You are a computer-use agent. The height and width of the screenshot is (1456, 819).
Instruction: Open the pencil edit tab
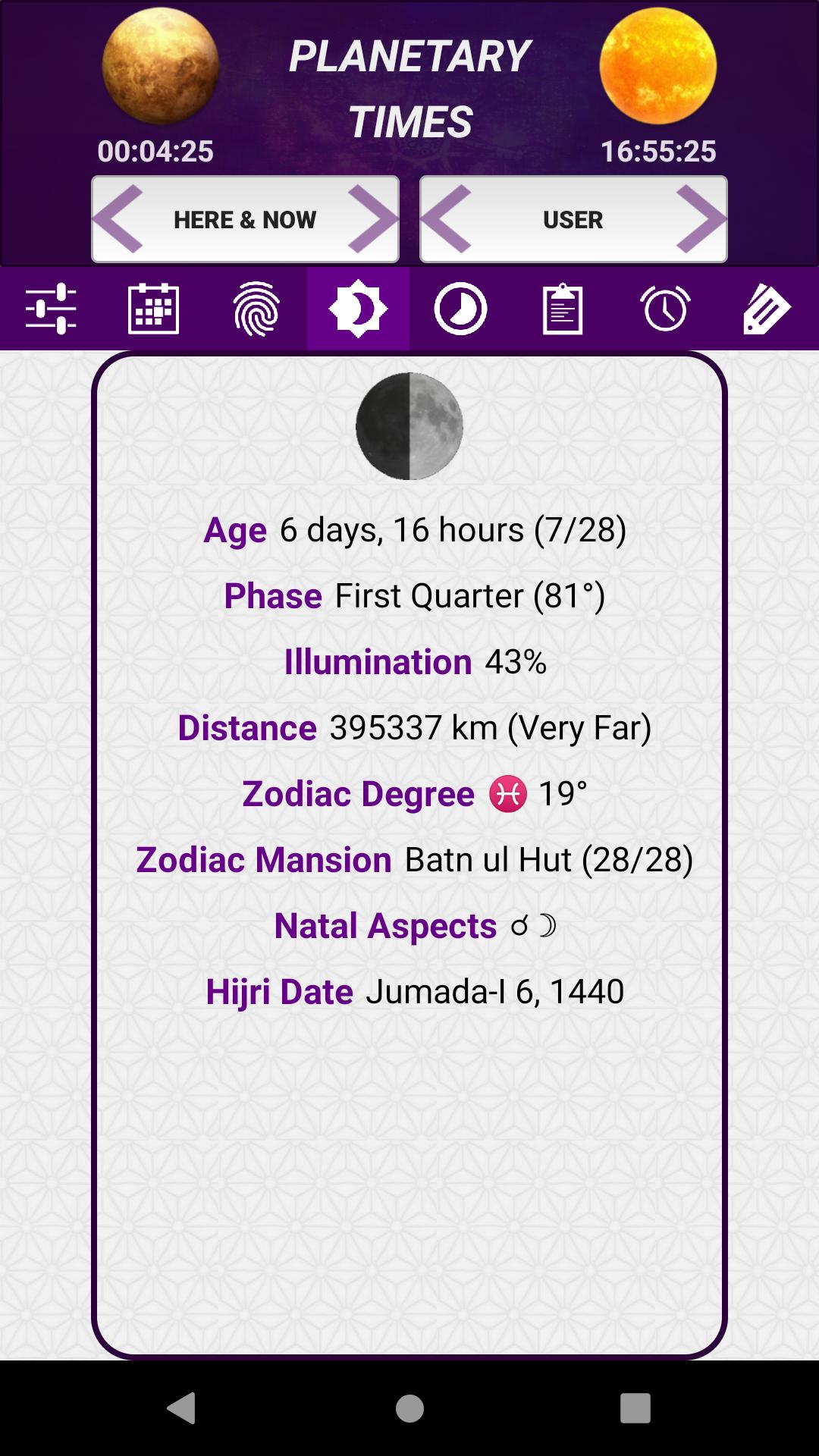[x=767, y=309]
